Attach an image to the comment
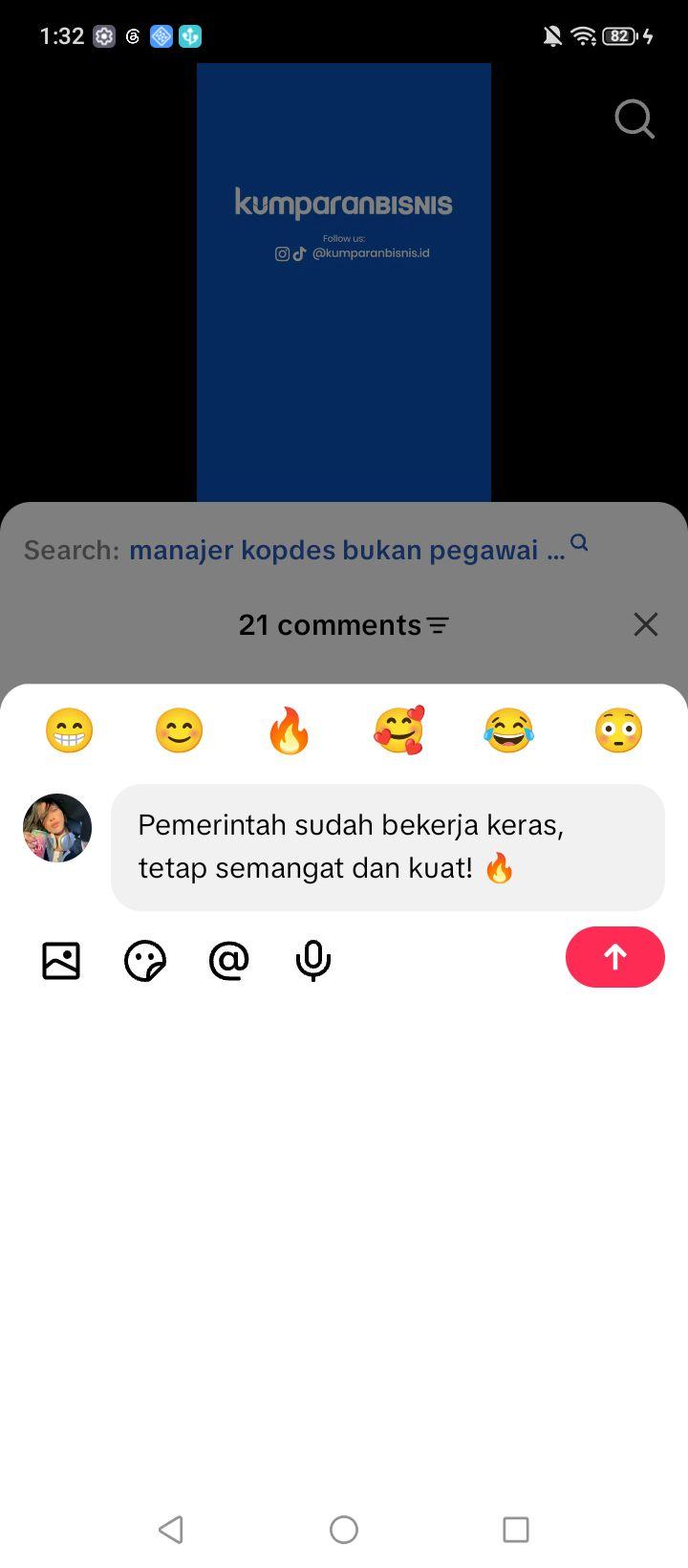The width and height of the screenshot is (688, 1568). click(61, 960)
